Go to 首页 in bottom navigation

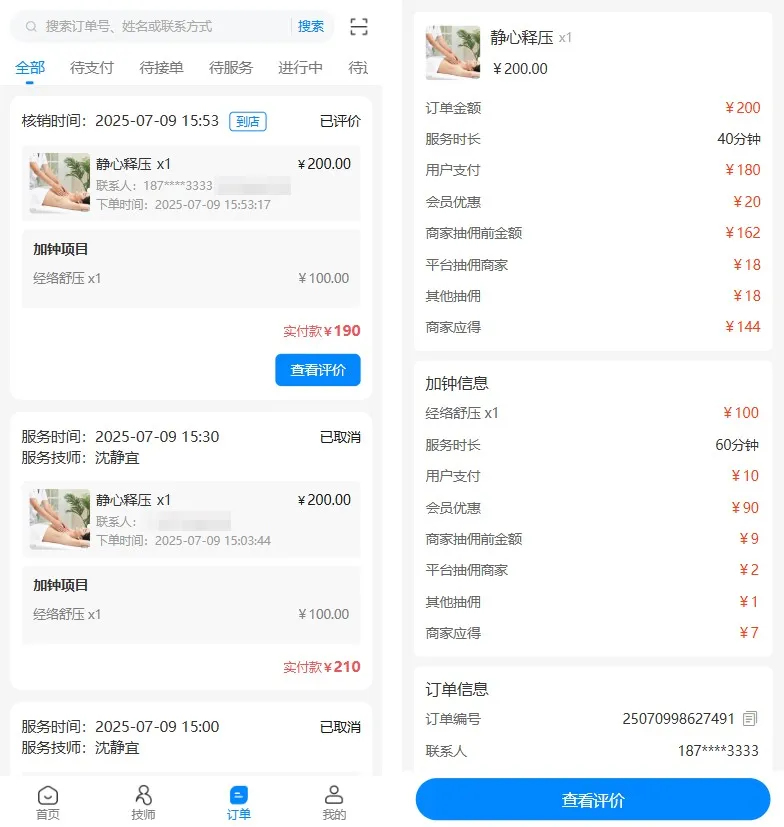48,802
